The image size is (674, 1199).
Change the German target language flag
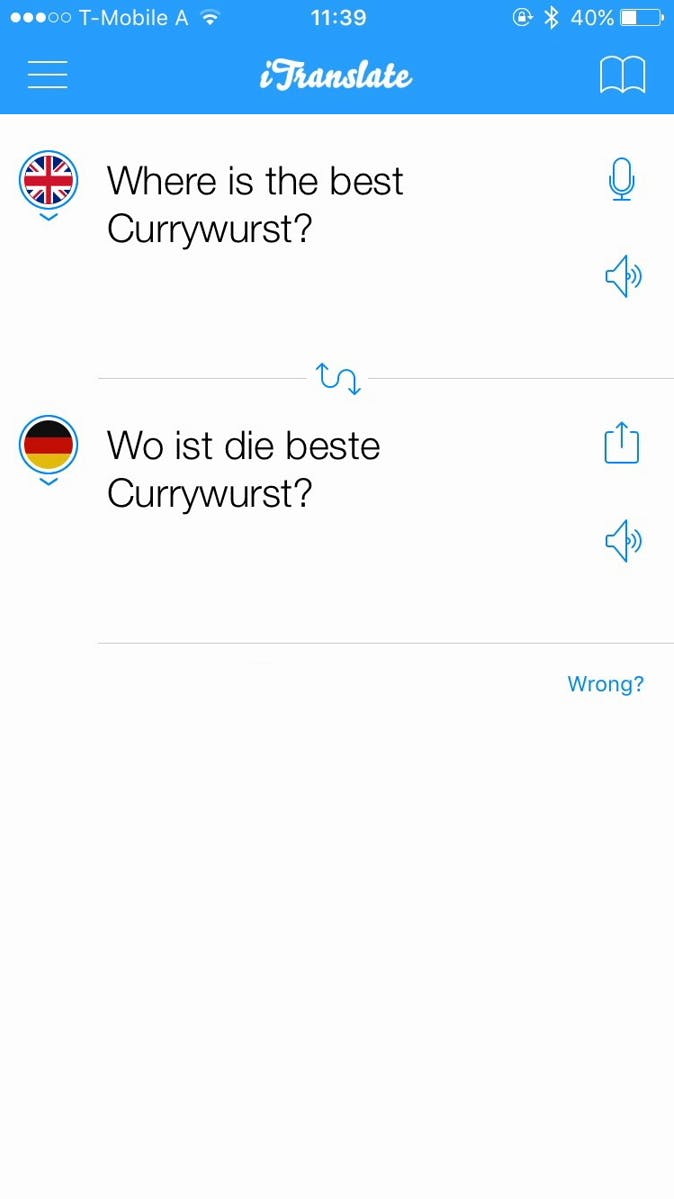pos(48,445)
